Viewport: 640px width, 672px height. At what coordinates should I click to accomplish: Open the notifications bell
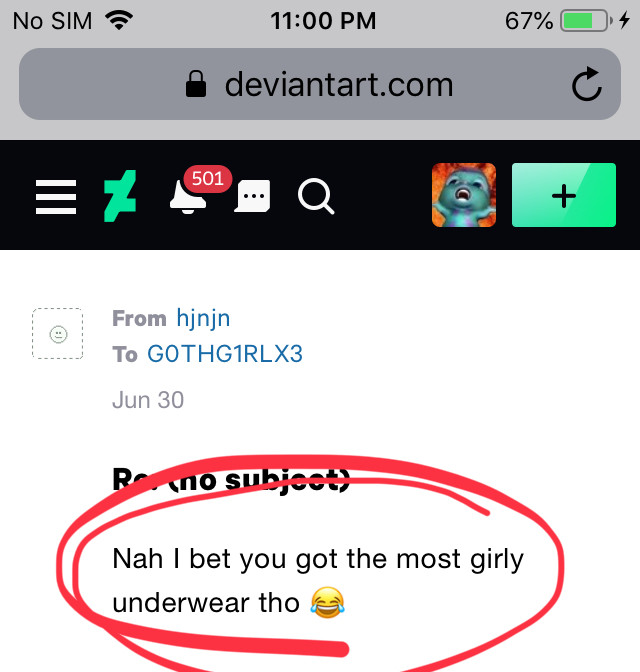[188, 196]
